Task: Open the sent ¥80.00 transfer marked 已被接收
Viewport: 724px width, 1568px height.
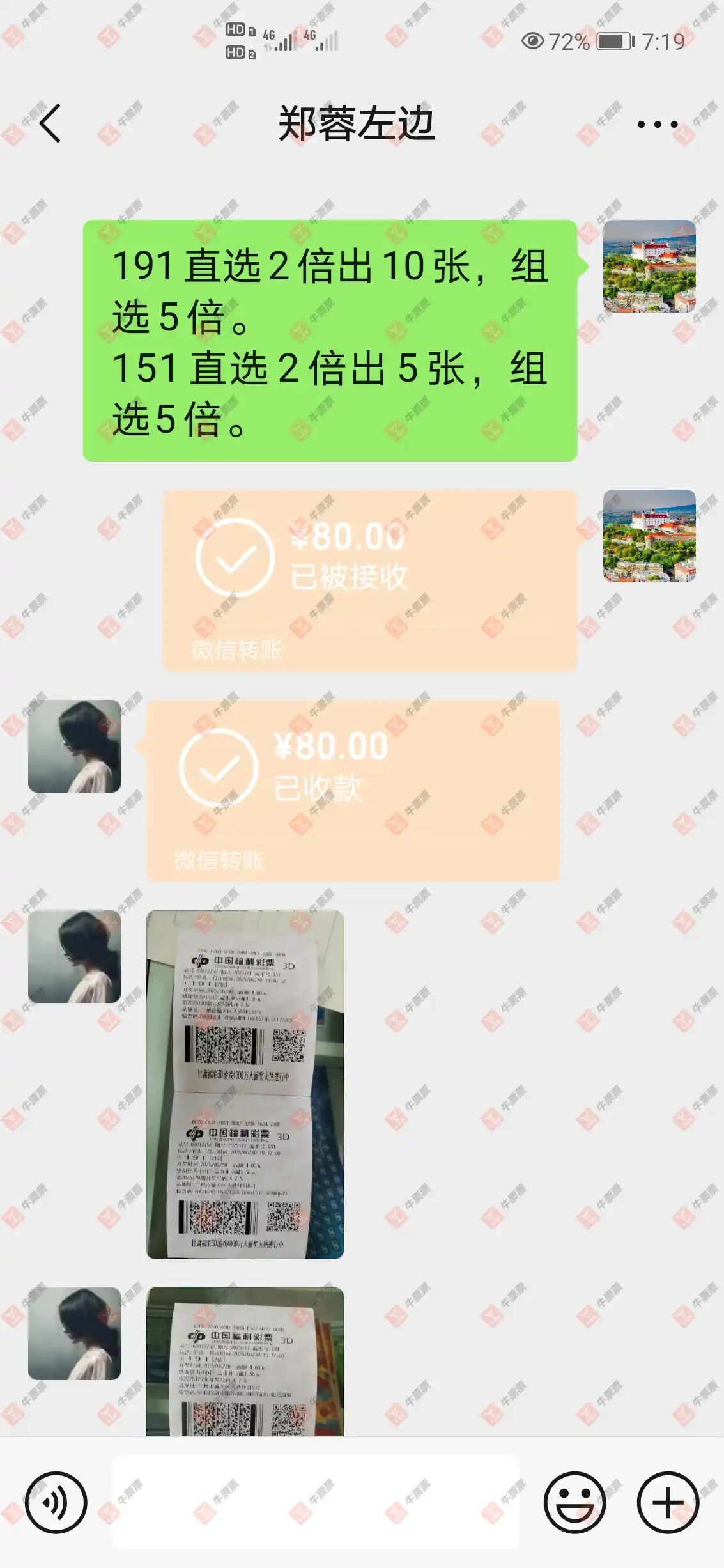Action: 369,580
